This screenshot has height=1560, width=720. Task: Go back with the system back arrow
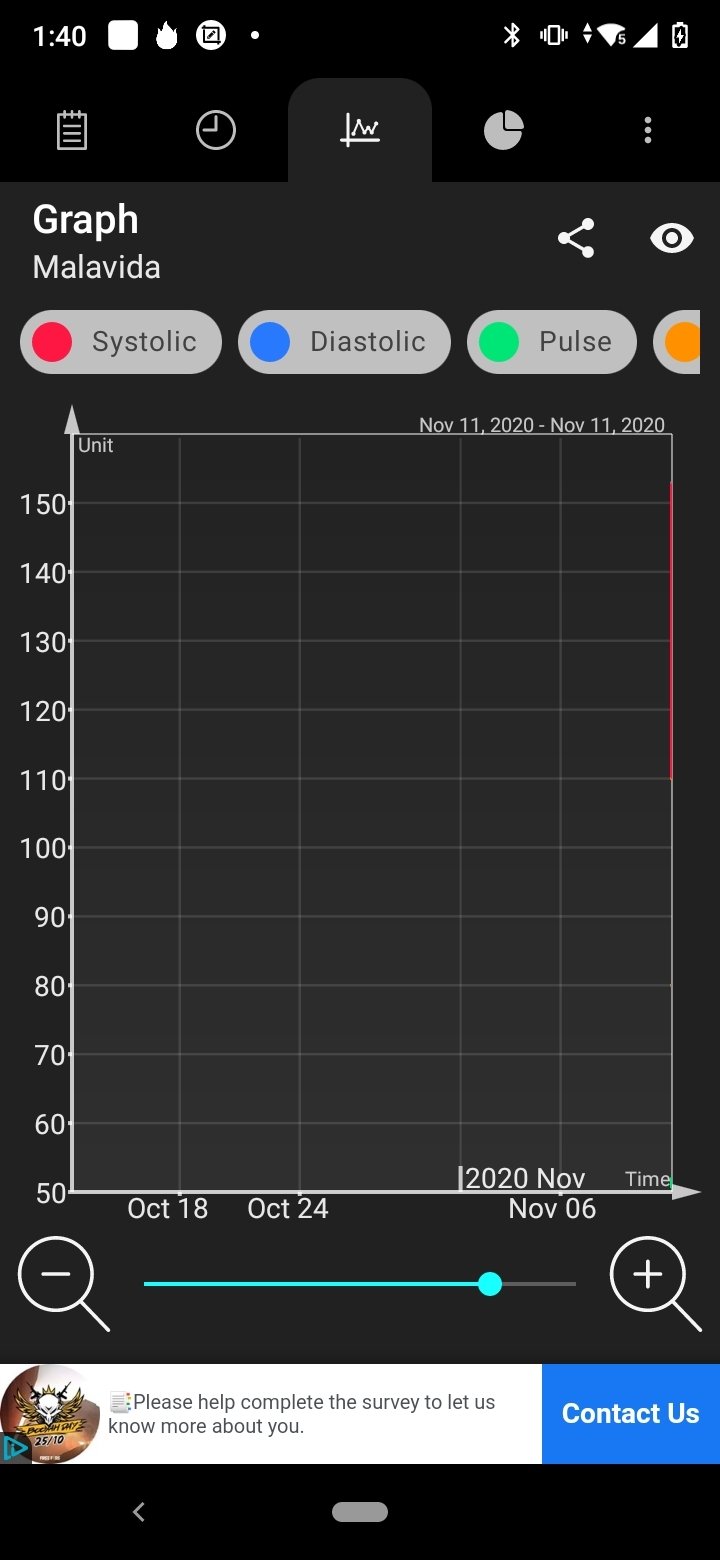(x=139, y=1512)
